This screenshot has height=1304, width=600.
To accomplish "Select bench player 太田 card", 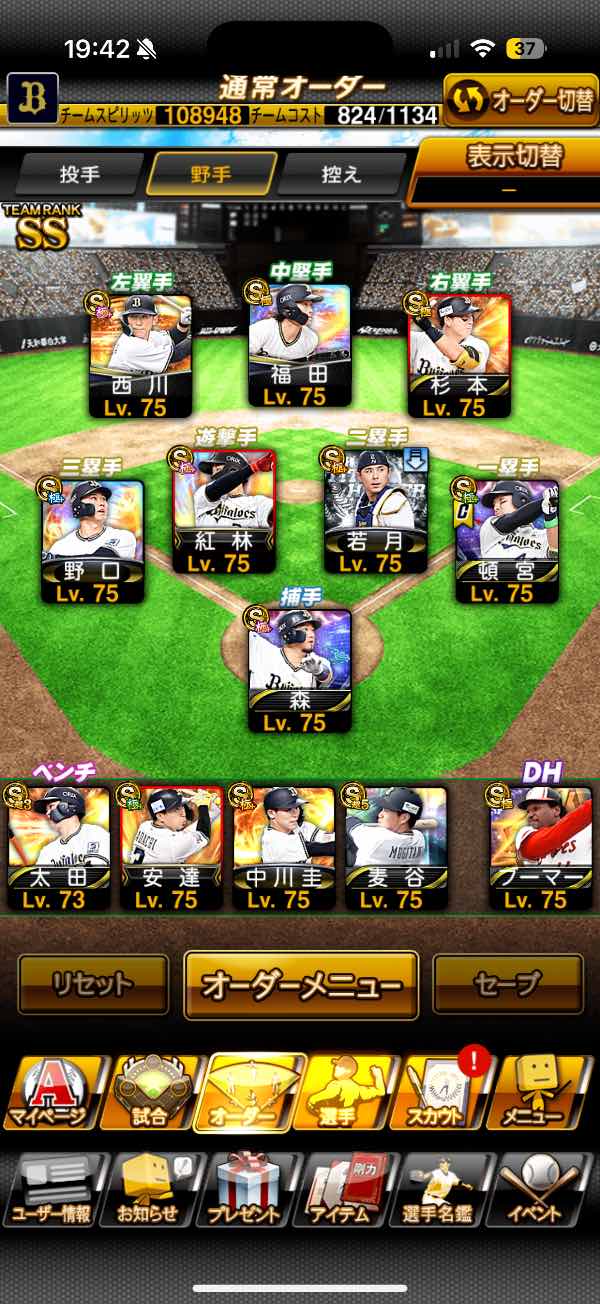I will pos(58,846).
